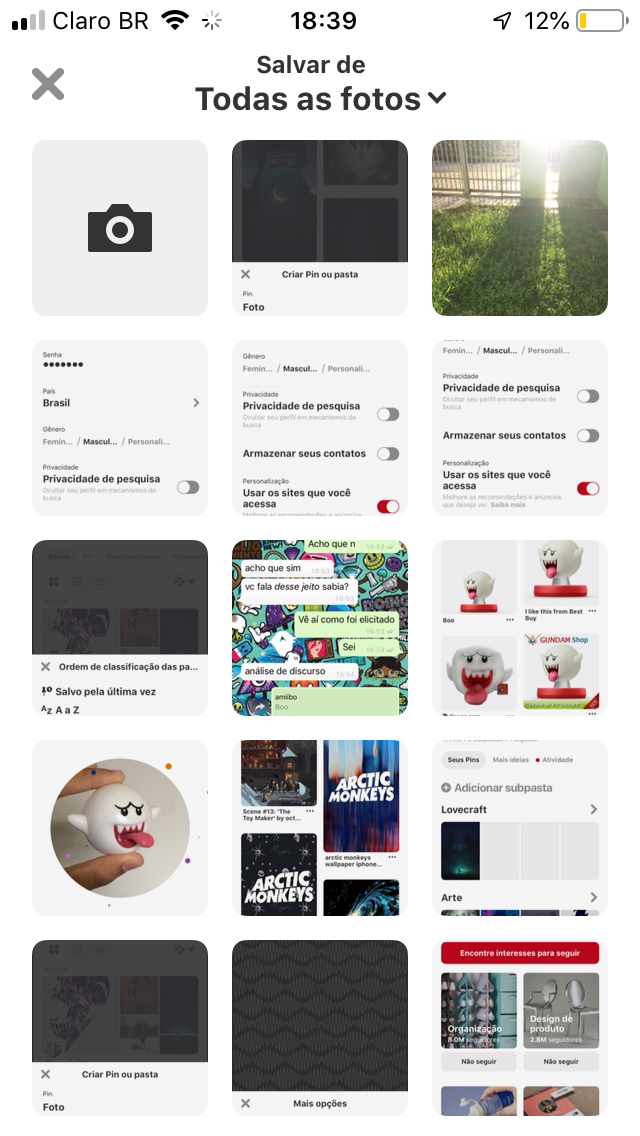Select the screenshot showing Senha and País Brasil
This screenshot has height=1136, width=640.
pos(120,427)
